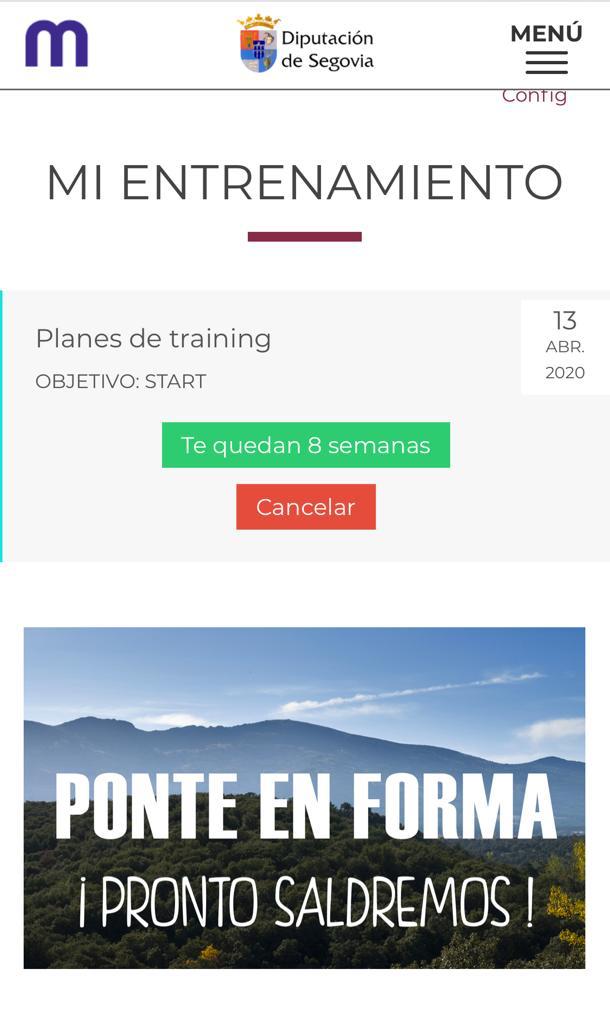
Task: Tap the purple m home logo
Action: click(57, 44)
